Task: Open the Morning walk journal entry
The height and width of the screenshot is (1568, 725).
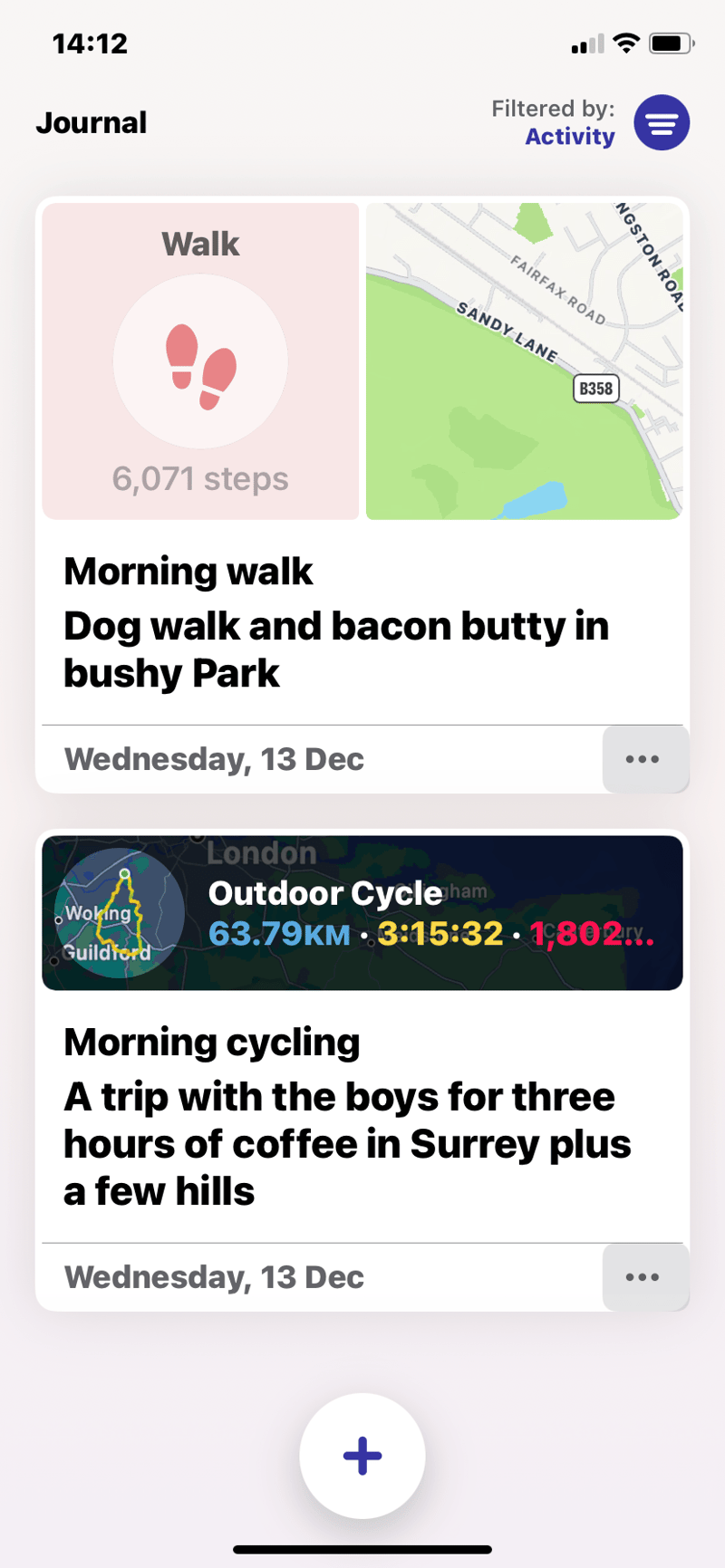Action: point(335,625)
